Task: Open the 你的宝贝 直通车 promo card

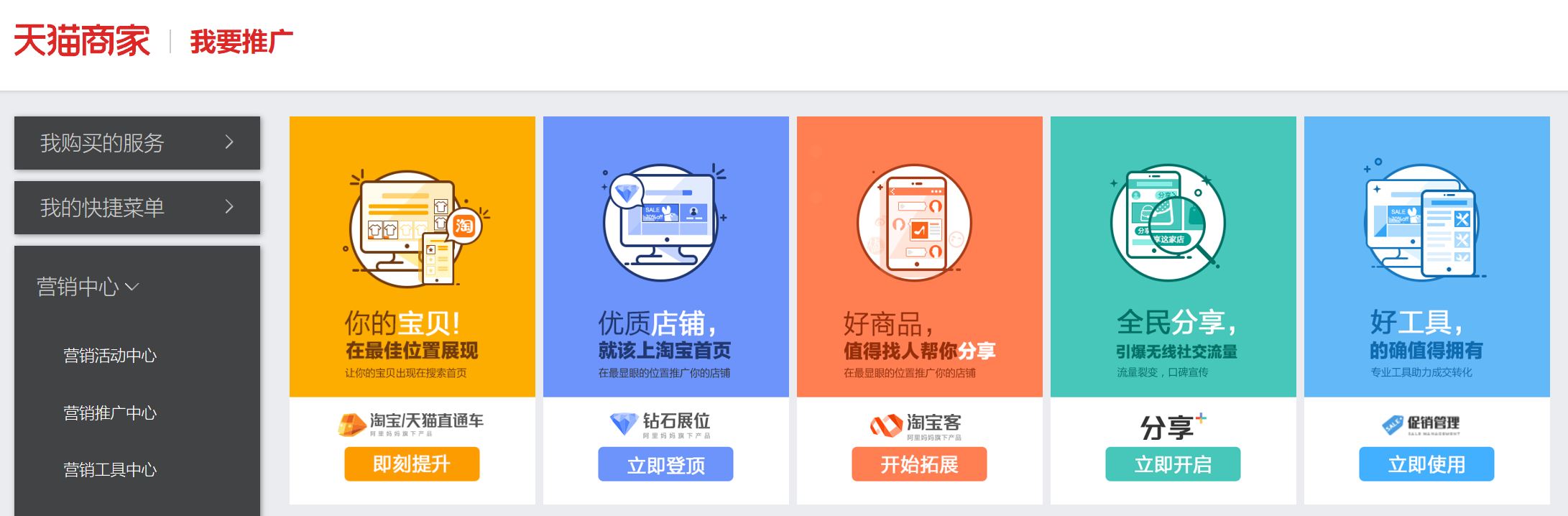Action: point(412,257)
